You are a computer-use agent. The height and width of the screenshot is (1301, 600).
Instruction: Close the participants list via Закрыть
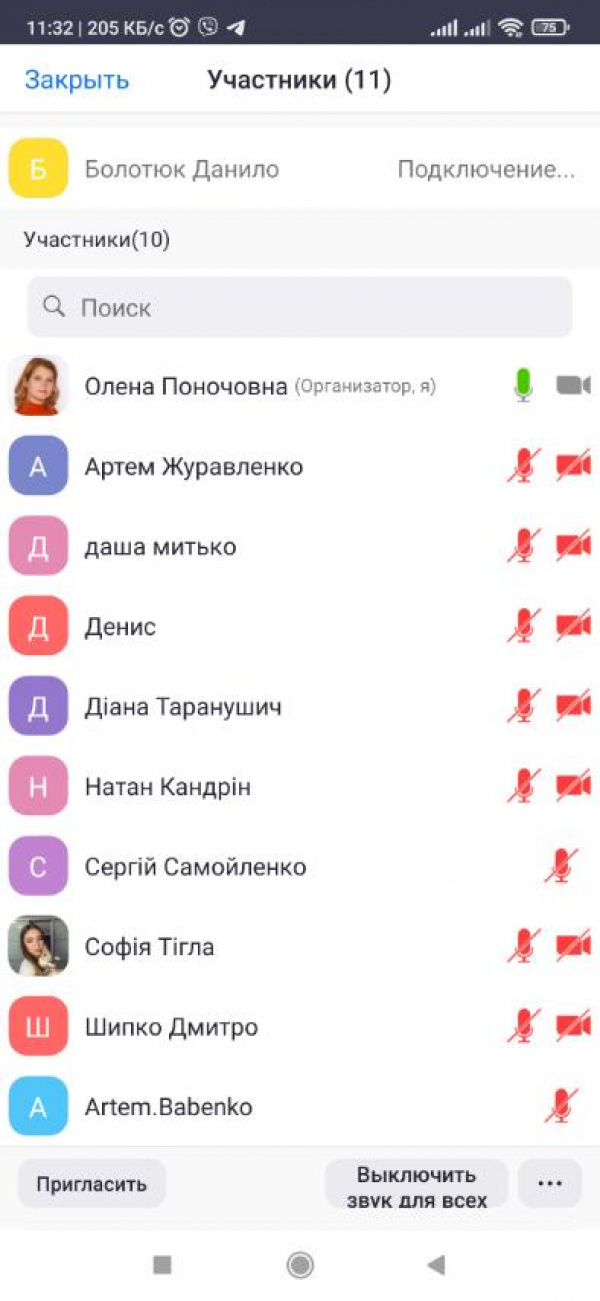pos(77,80)
